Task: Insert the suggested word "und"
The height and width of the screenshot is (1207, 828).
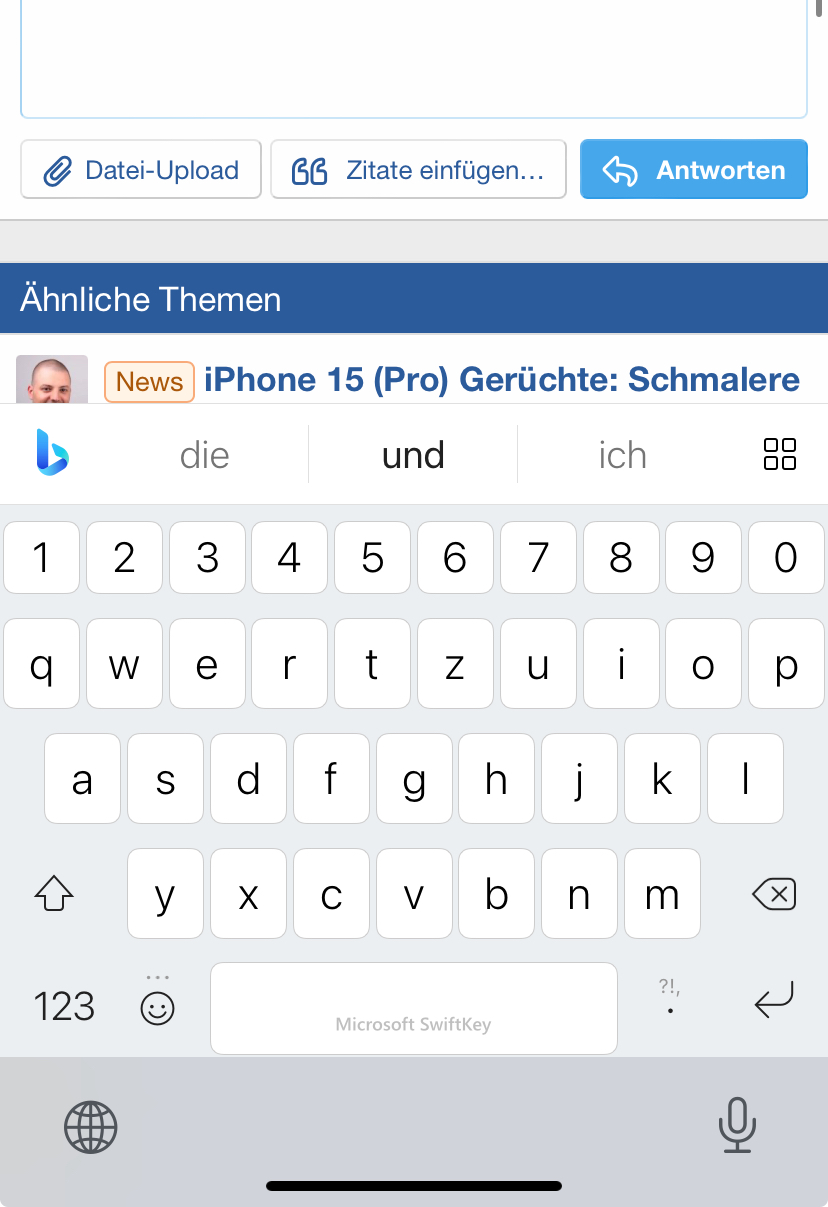Action: (413, 455)
